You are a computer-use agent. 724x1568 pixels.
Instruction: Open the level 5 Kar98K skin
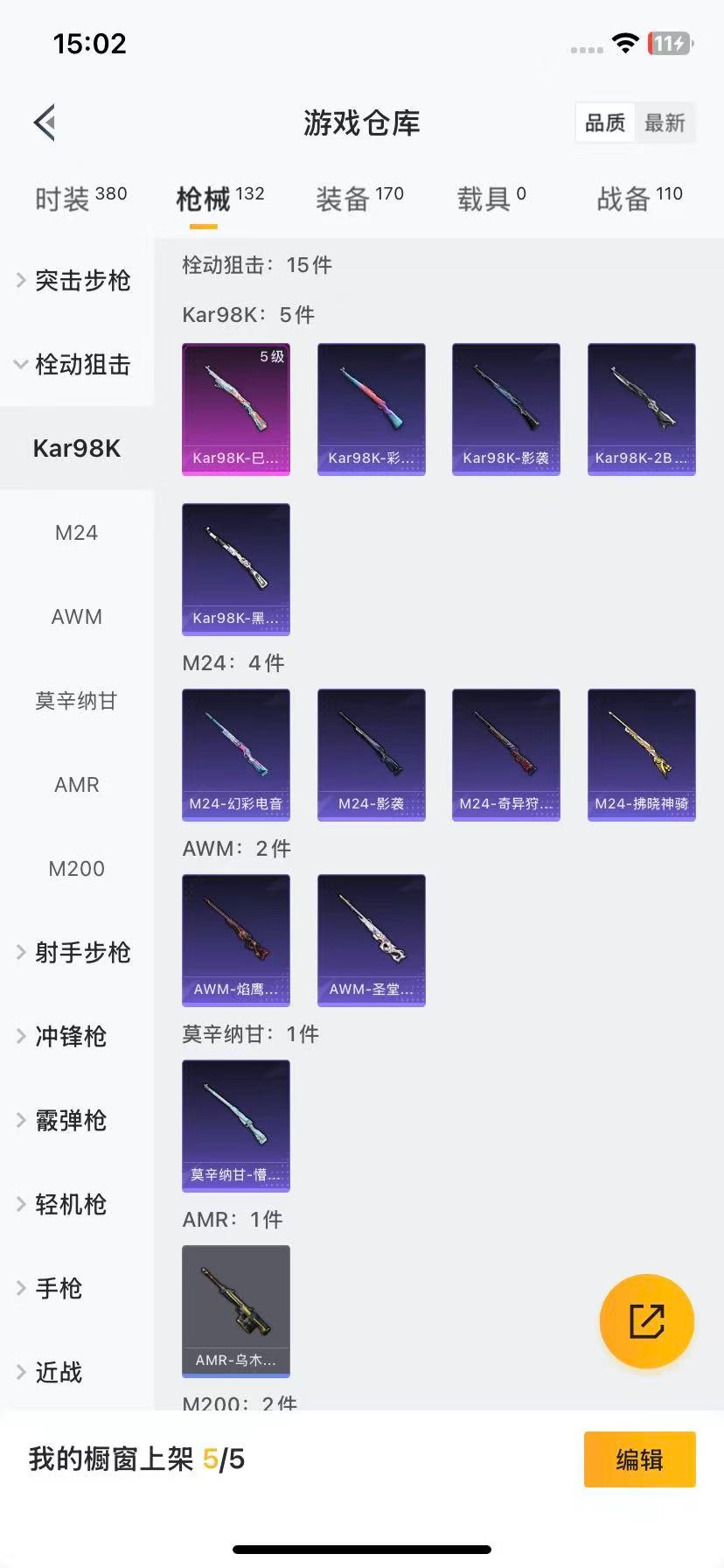[236, 409]
